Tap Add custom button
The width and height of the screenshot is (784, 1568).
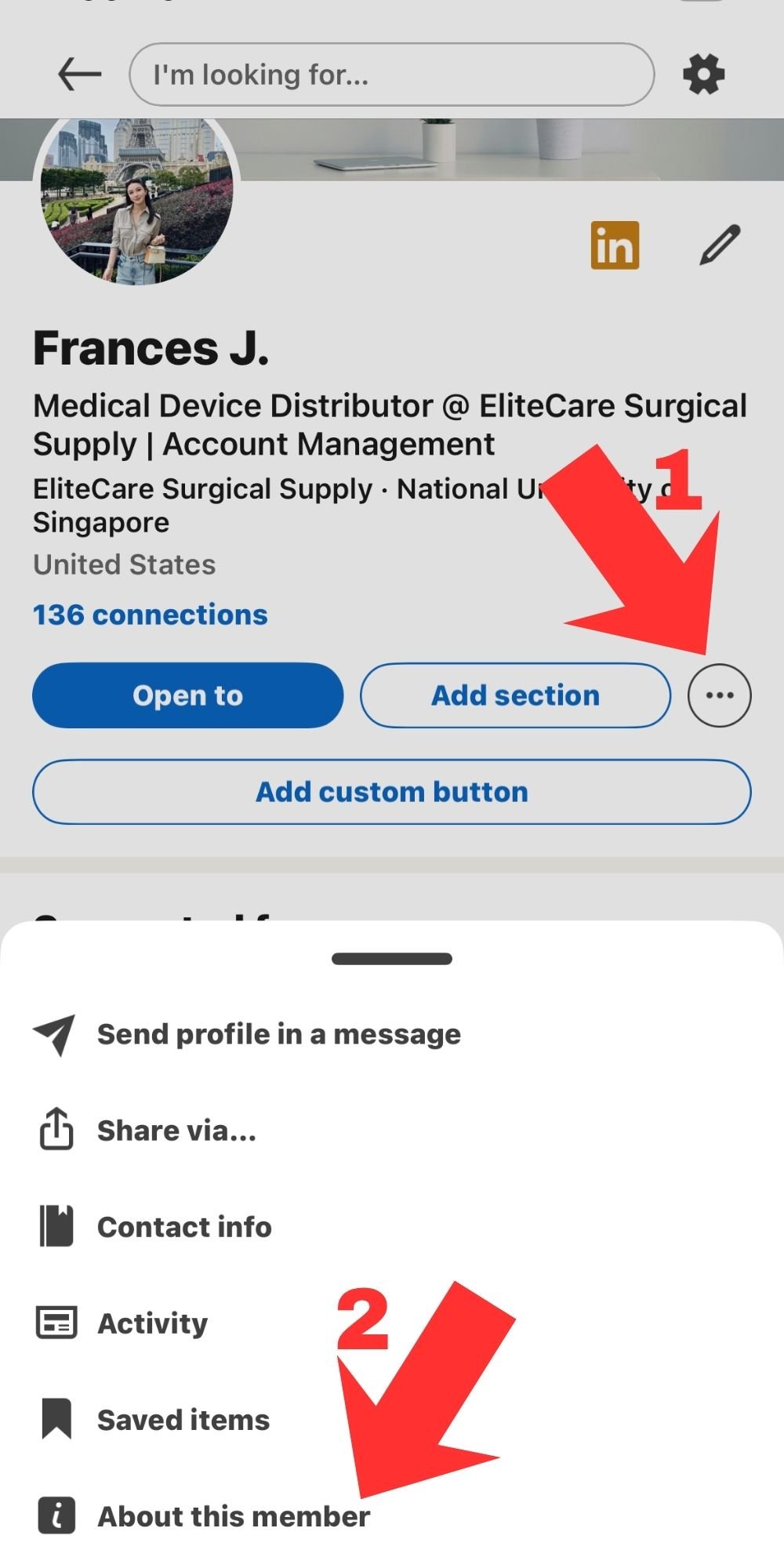click(392, 792)
